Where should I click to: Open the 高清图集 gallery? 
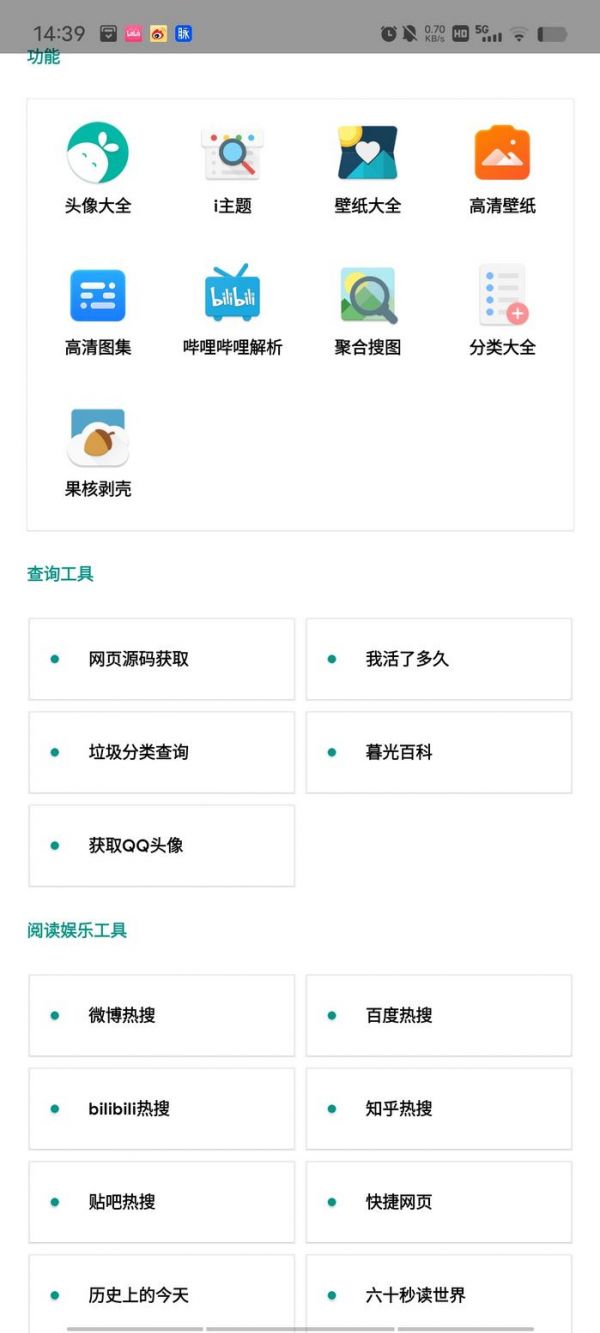(x=98, y=310)
